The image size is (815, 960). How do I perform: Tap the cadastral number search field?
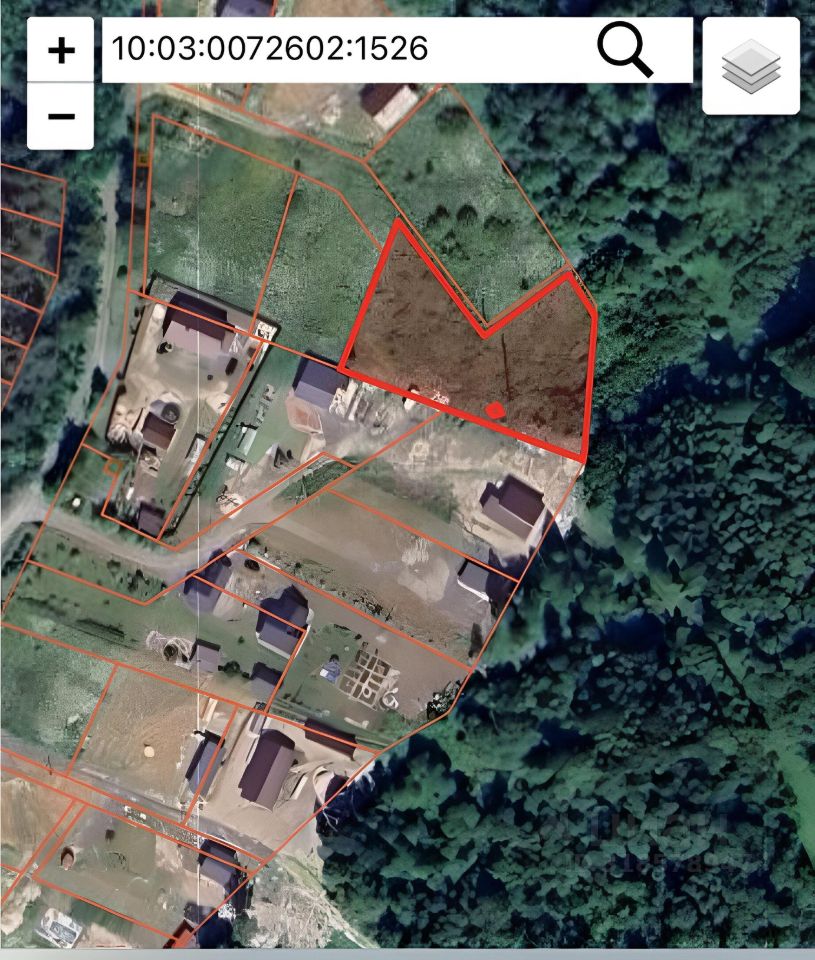click(340, 48)
